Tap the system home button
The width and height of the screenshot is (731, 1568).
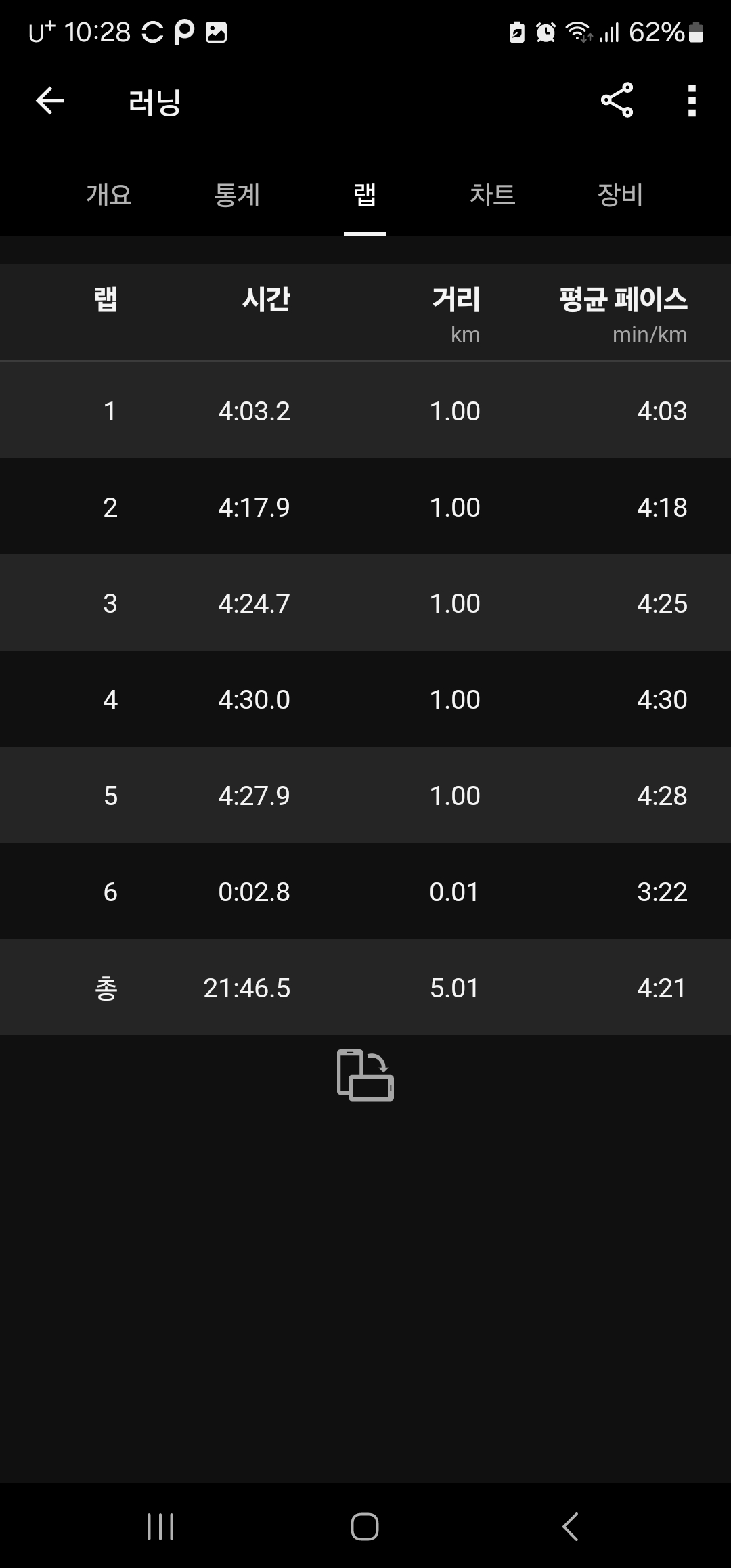click(x=365, y=1527)
